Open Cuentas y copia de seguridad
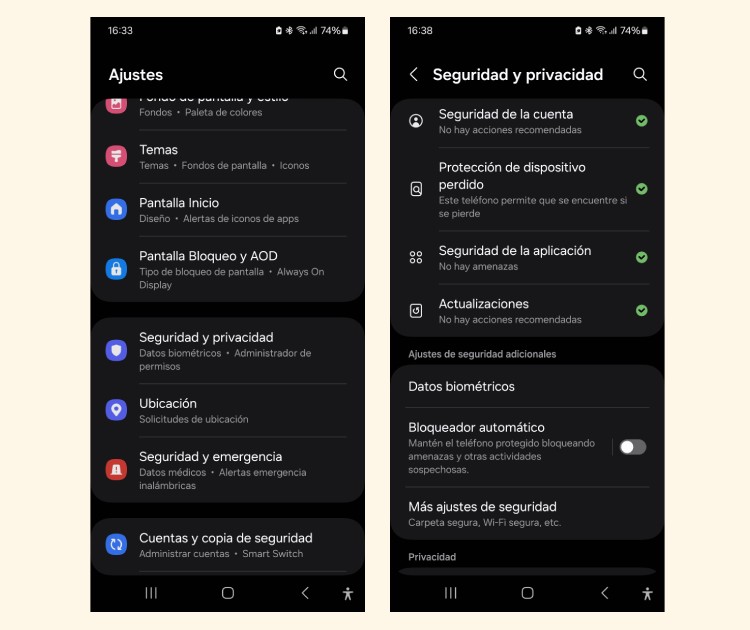The height and width of the screenshot is (630, 750). point(228,545)
